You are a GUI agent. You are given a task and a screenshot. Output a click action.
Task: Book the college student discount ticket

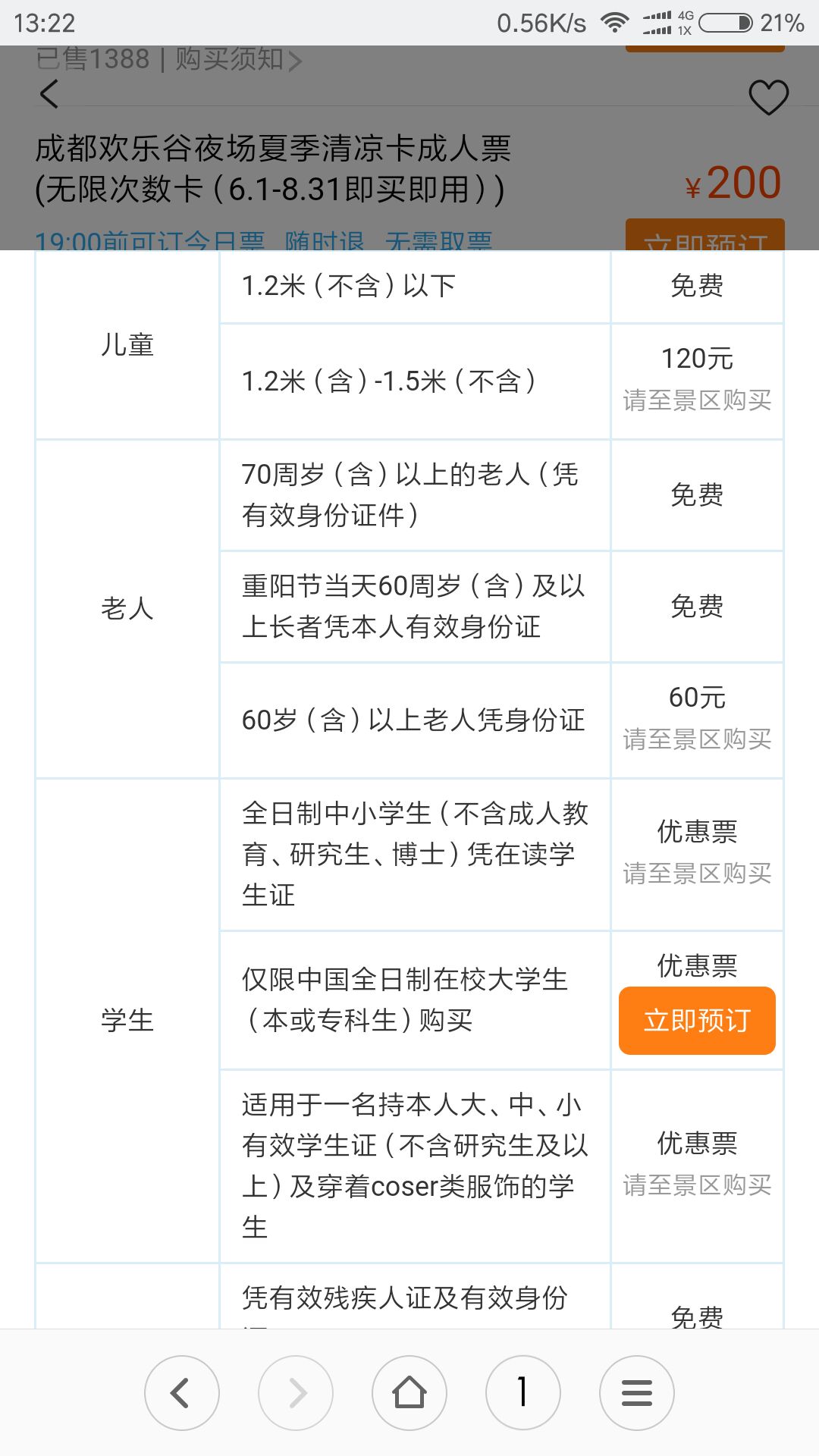point(697,1020)
